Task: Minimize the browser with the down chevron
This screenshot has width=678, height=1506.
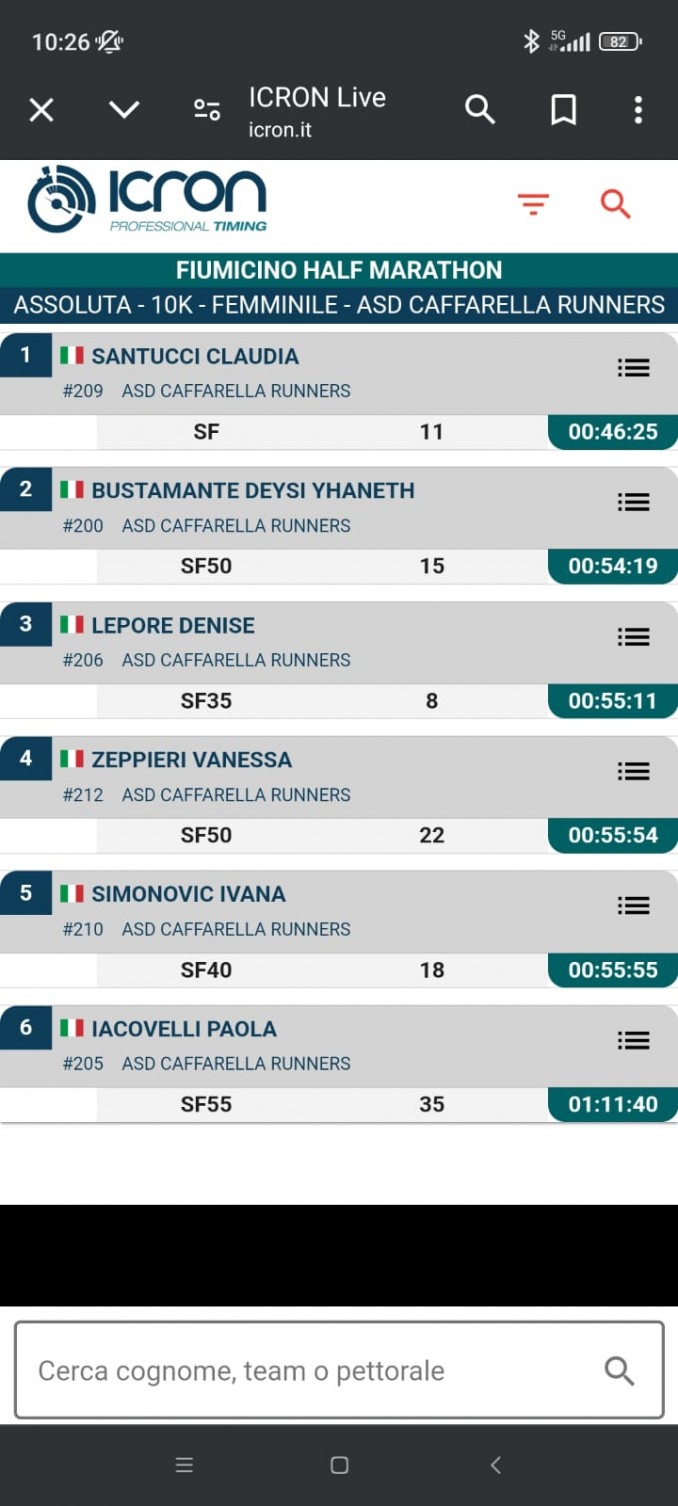Action: point(124,110)
